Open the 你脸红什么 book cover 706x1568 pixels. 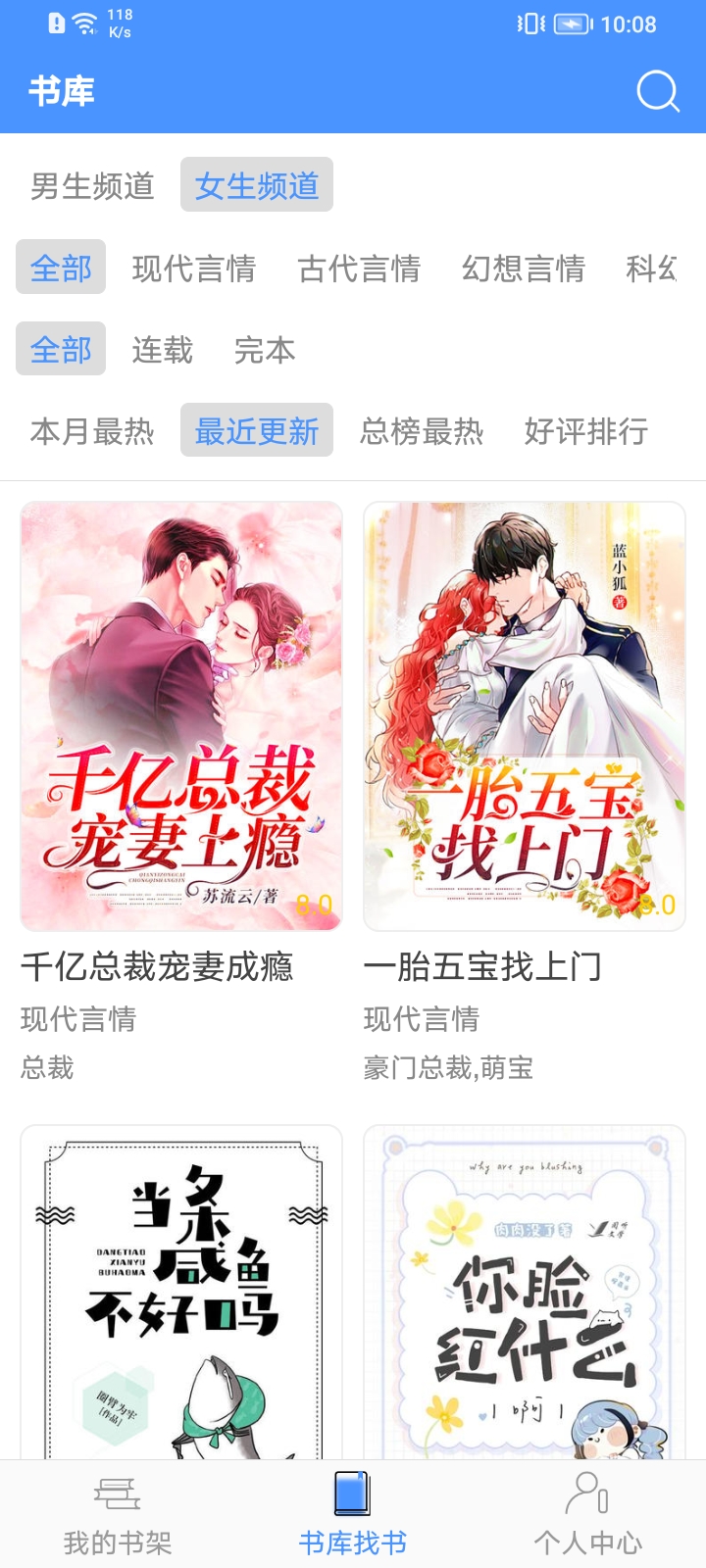pyautogui.click(x=525, y=1292)
